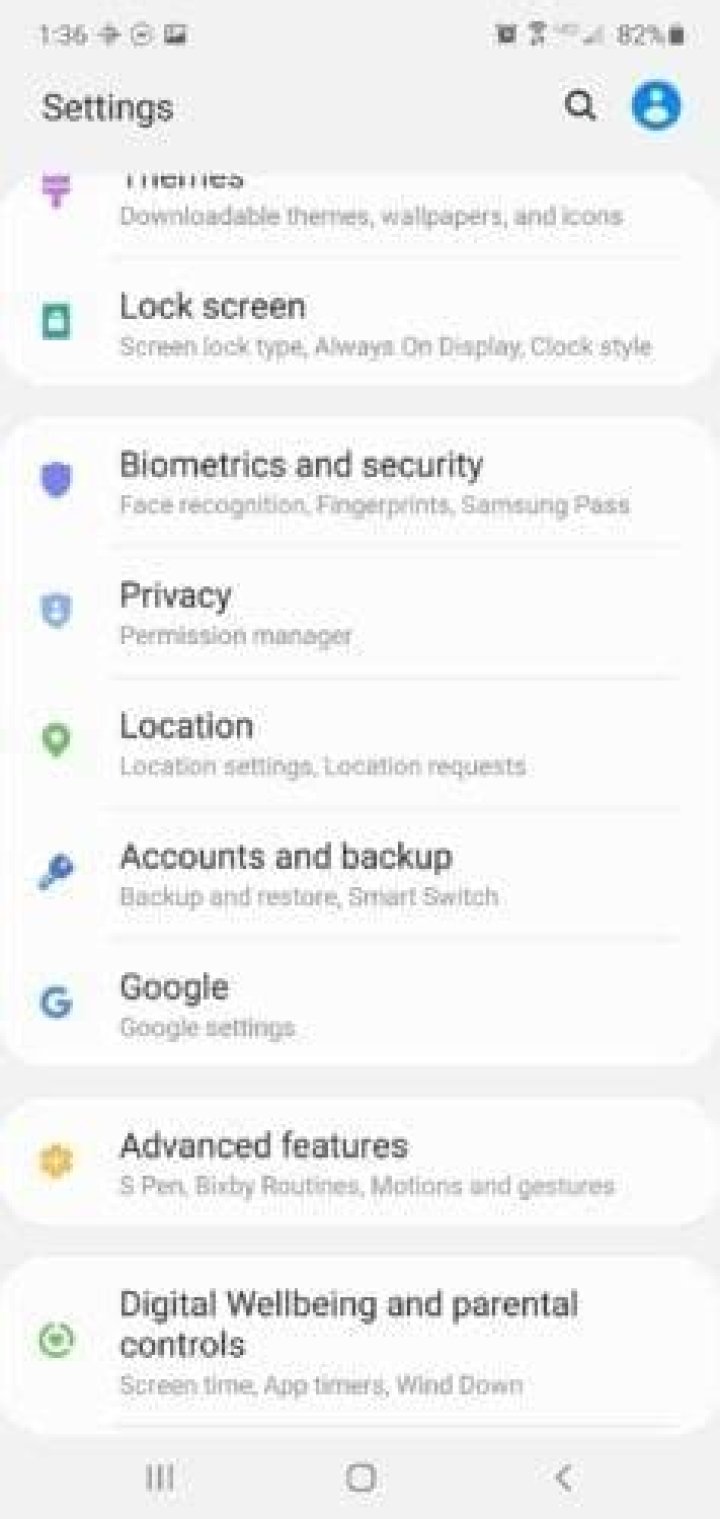The width and height of the screenshot is (720, 1519).
Task: Open Digital Wellbeing and parental controls
Action: point(360,1340)
